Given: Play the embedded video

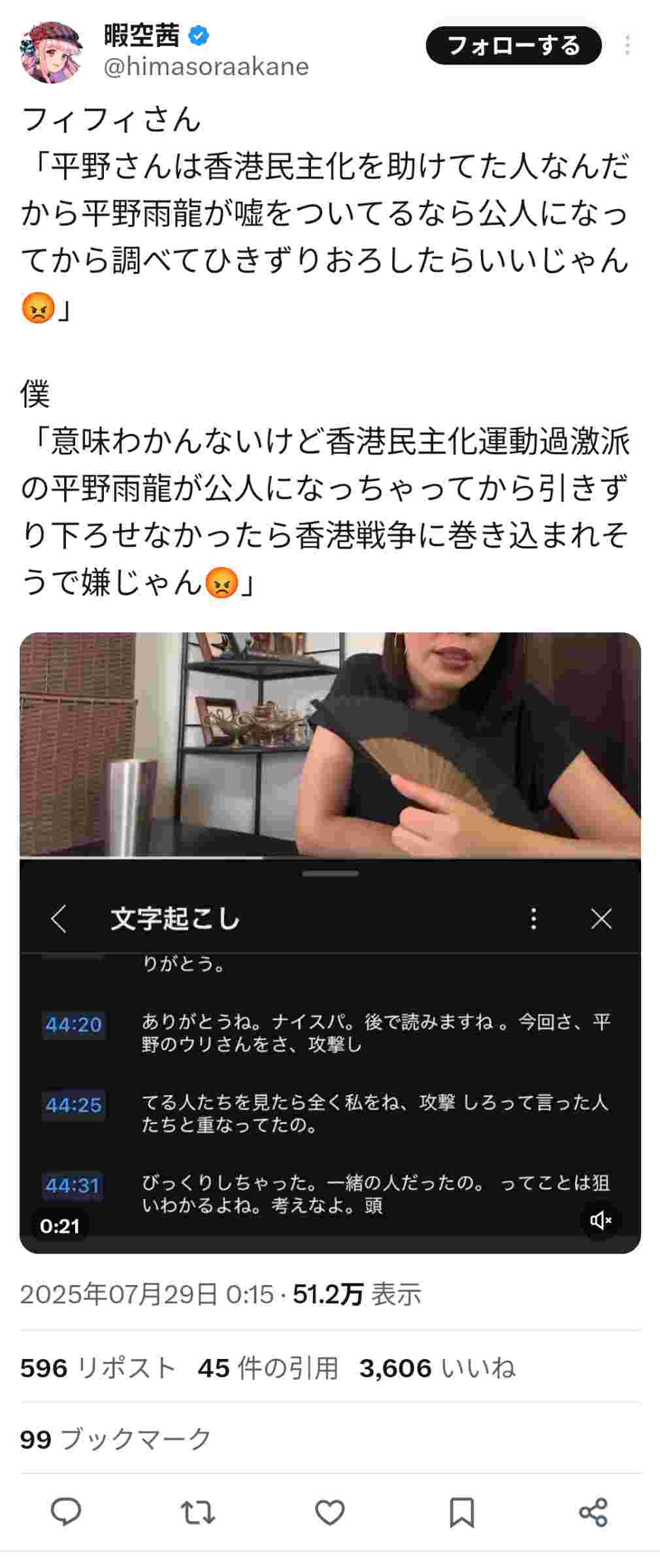Looking at the screenshot, I should pos(330,941).
